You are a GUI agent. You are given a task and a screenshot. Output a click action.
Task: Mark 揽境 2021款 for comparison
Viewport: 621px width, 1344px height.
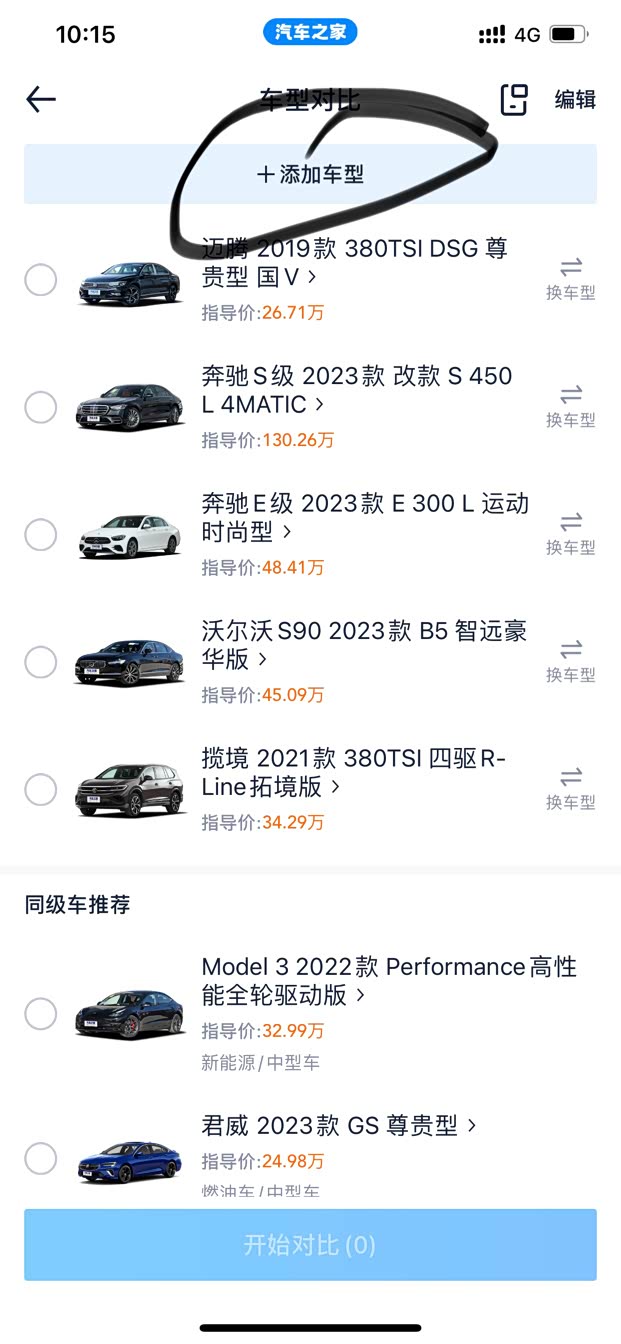(x=40, y=790)
